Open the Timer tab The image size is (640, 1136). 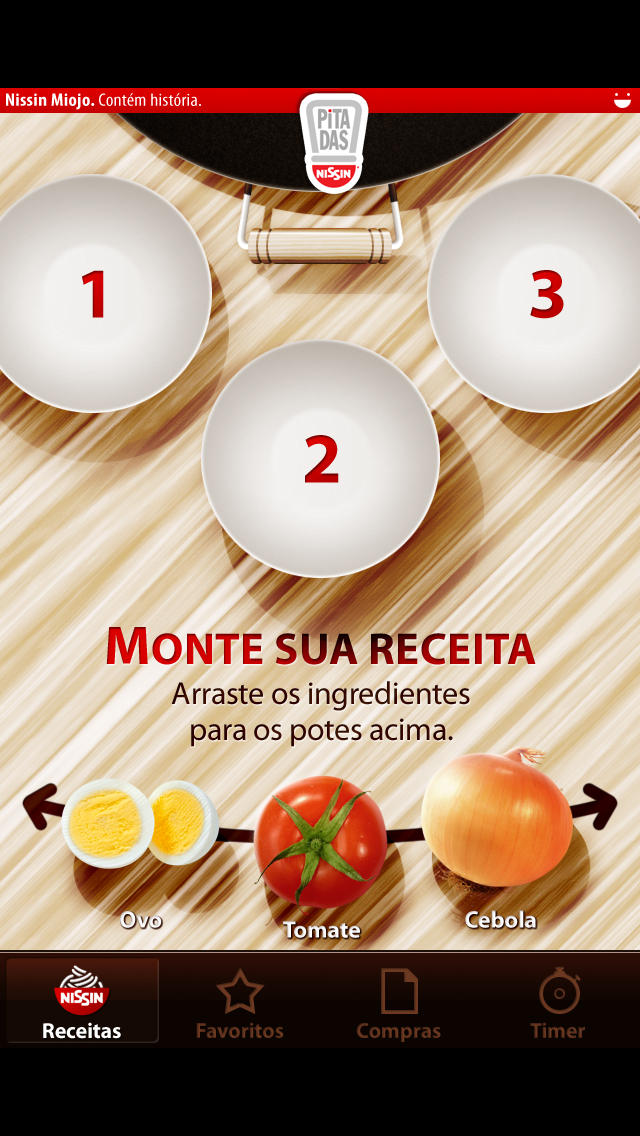(x=558, y=1002)
